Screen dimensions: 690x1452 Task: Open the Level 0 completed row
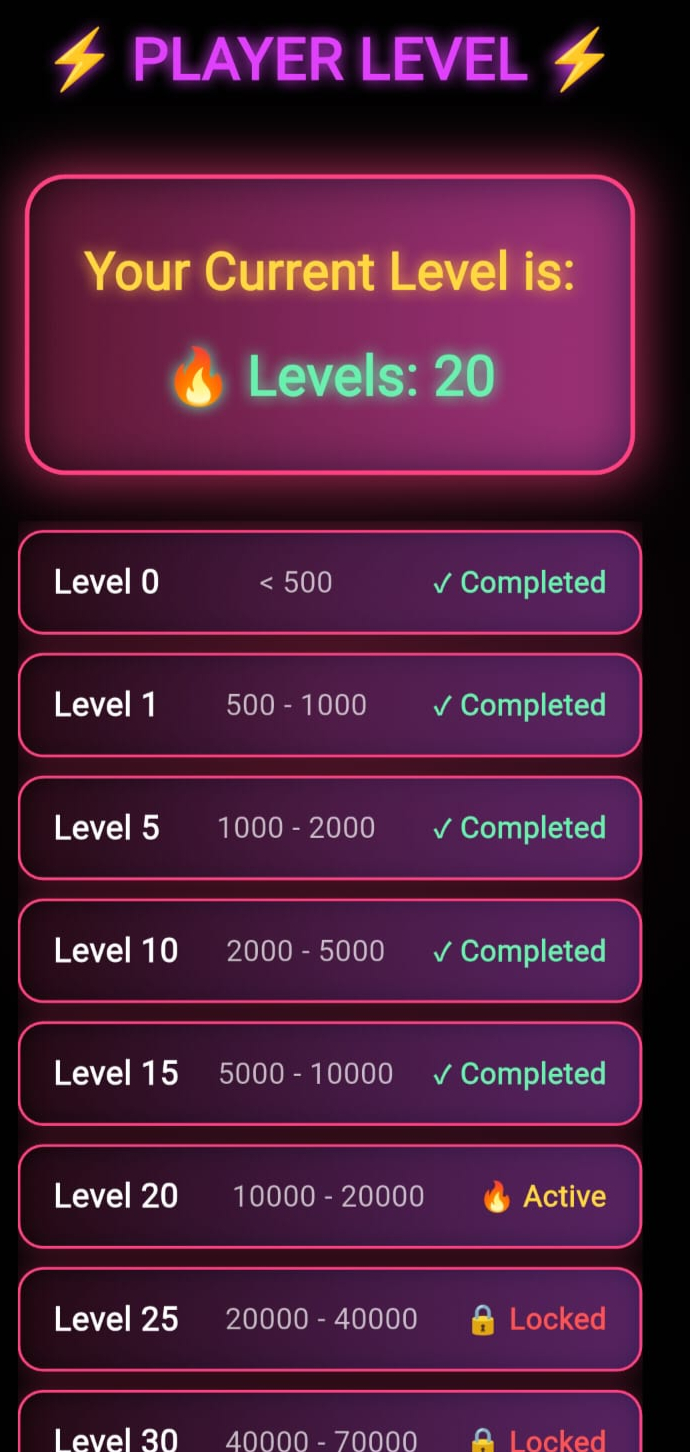(329, 582)
